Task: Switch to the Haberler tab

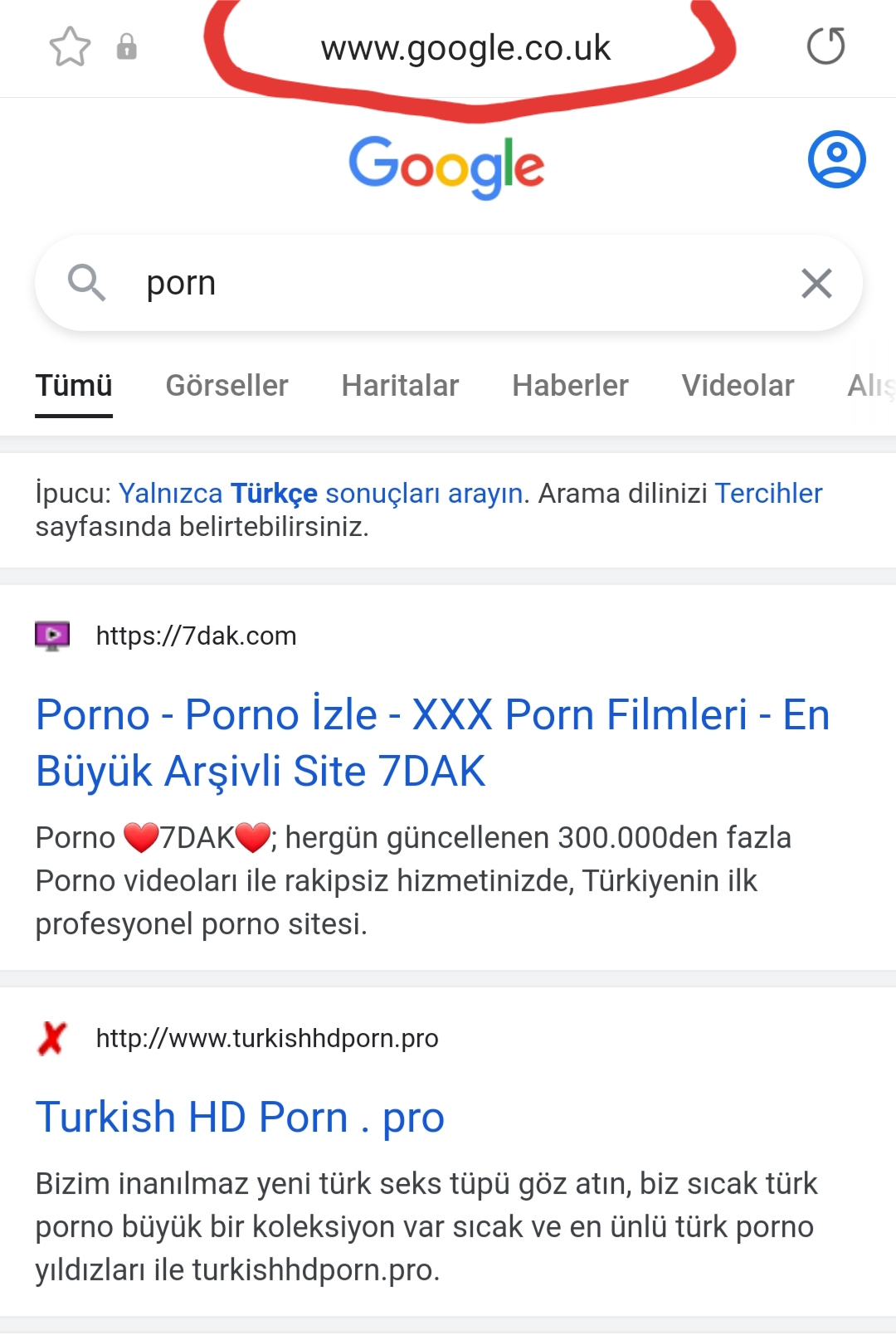Action: (570, 386)
